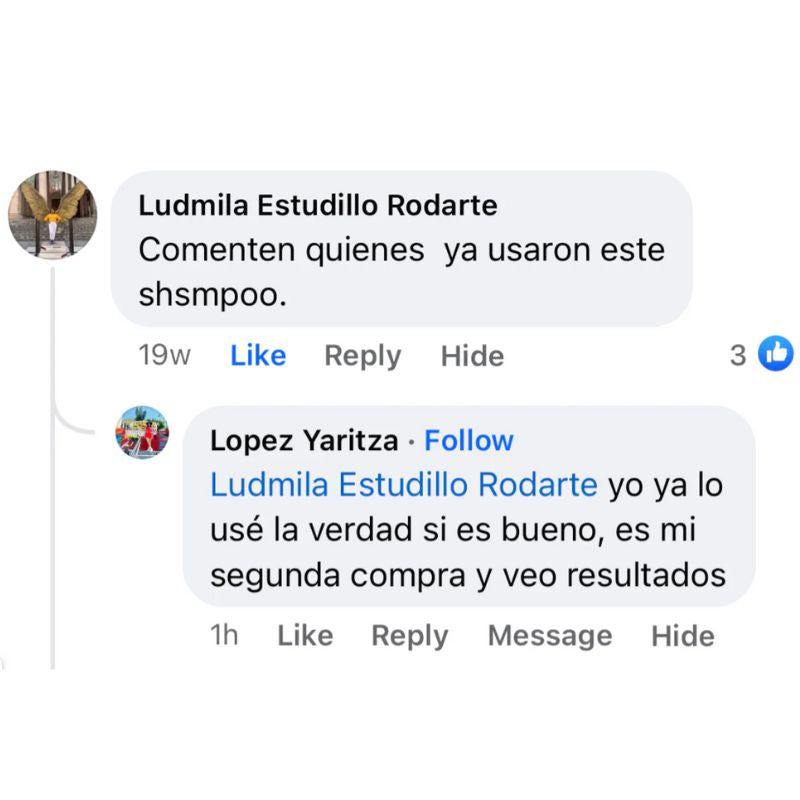Open the tagged Ludmila Estudillo Rodarte mention

(x=404, y=485)
